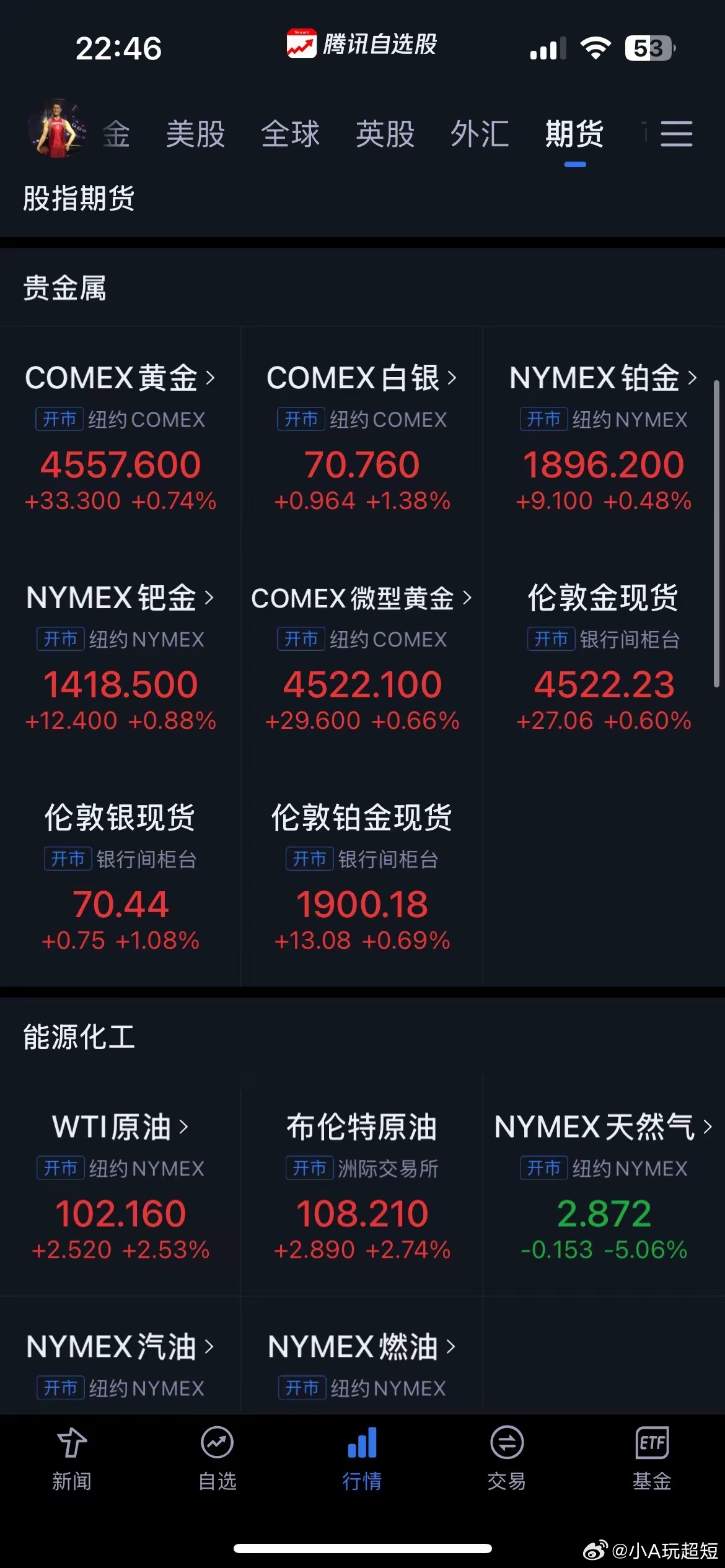Viewport: 725px width, 1568px height.
Task: Switch to the 全球 tab
Action: click(290, 134)
